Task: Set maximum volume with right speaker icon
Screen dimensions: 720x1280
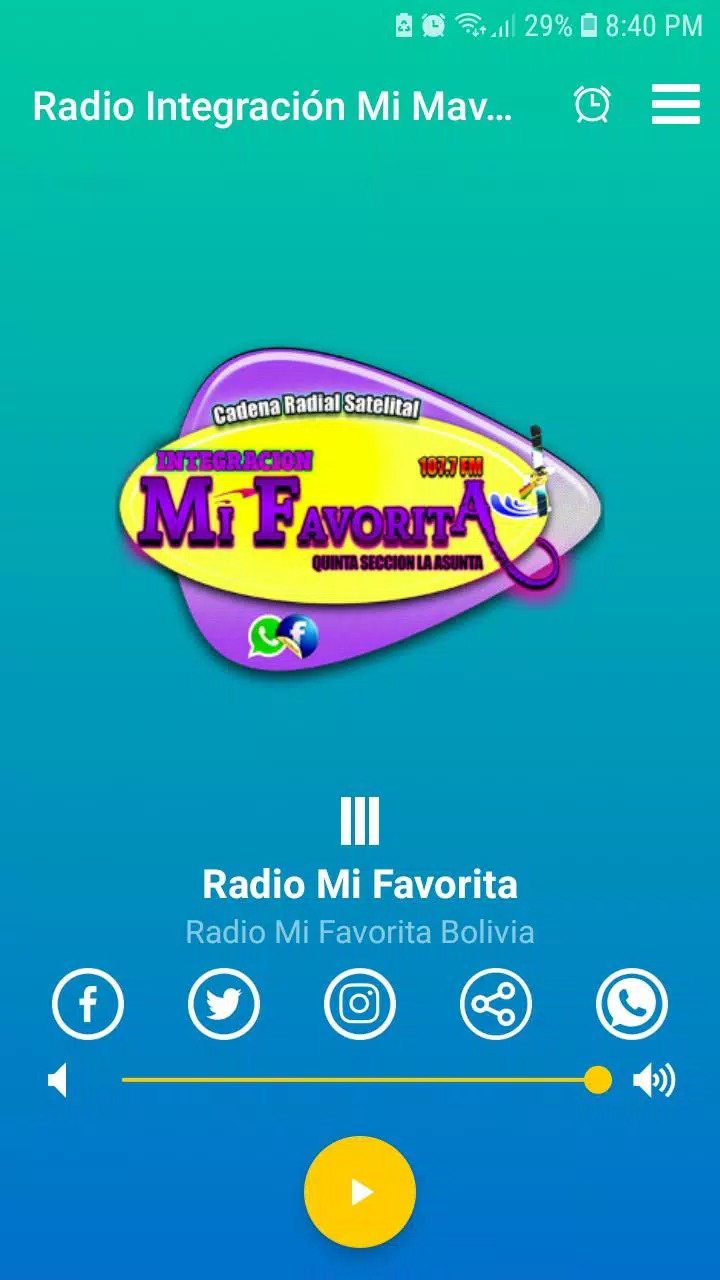Action: (x=655, y=1080)
